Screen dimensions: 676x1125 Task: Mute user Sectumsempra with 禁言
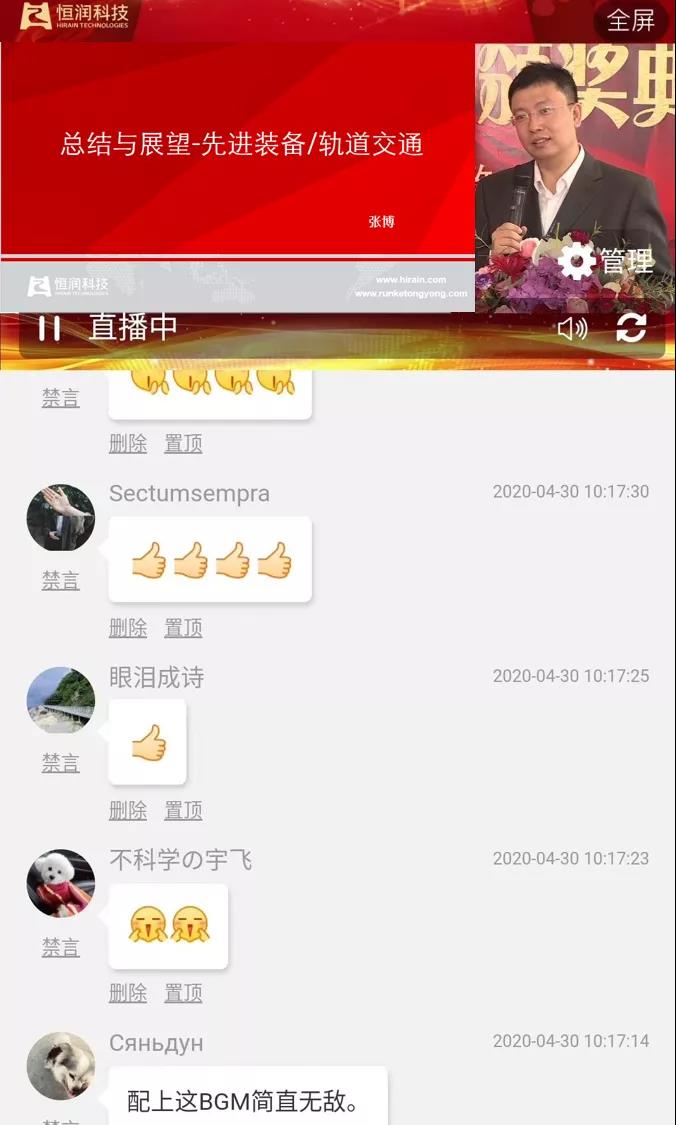pos(60,581)
